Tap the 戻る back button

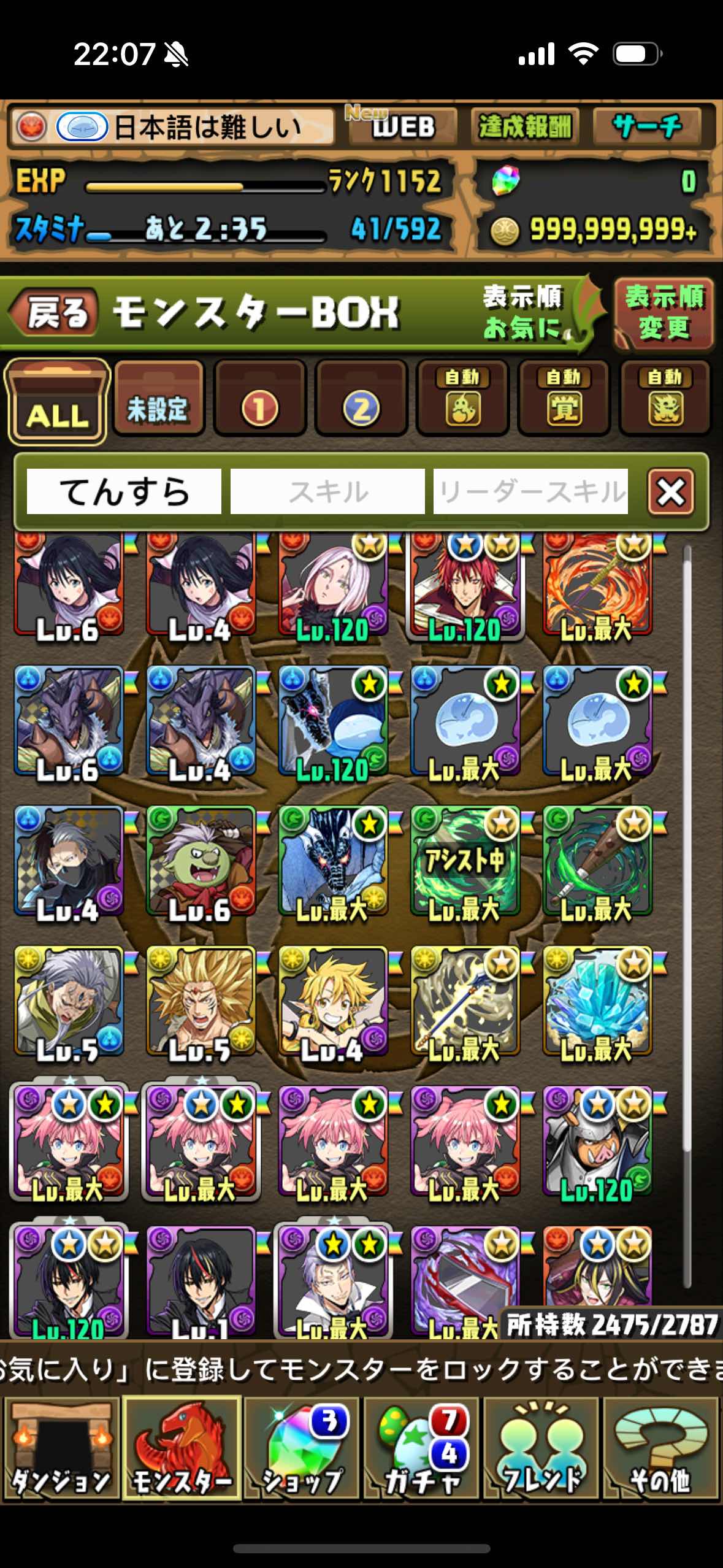coord(55,313)
